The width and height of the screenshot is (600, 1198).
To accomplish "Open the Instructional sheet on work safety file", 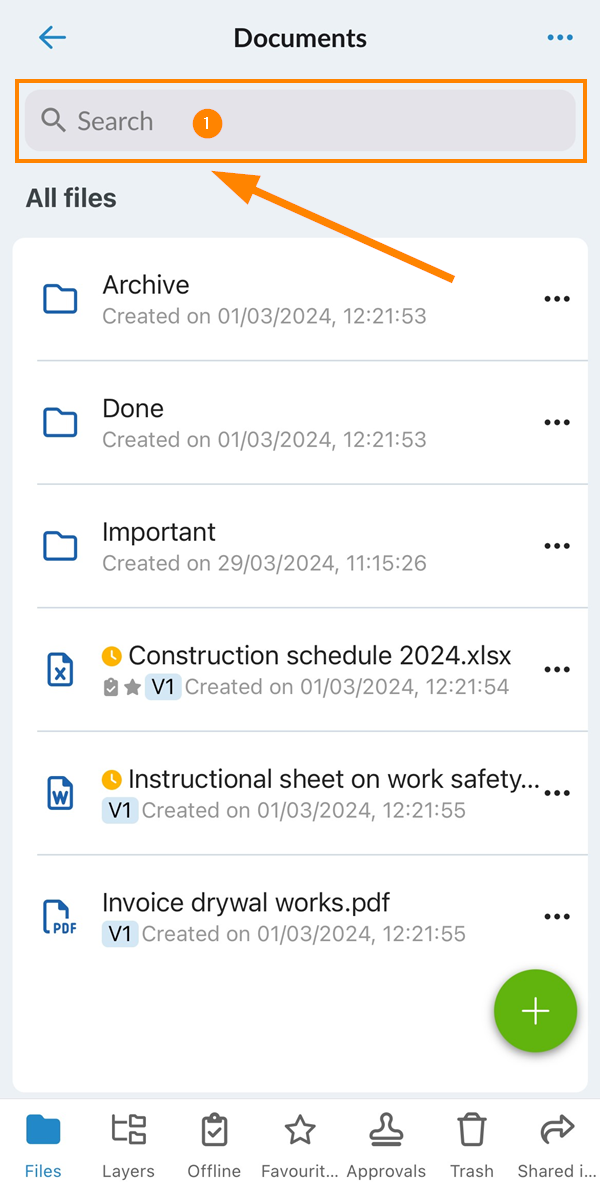I will pos(300,793).
